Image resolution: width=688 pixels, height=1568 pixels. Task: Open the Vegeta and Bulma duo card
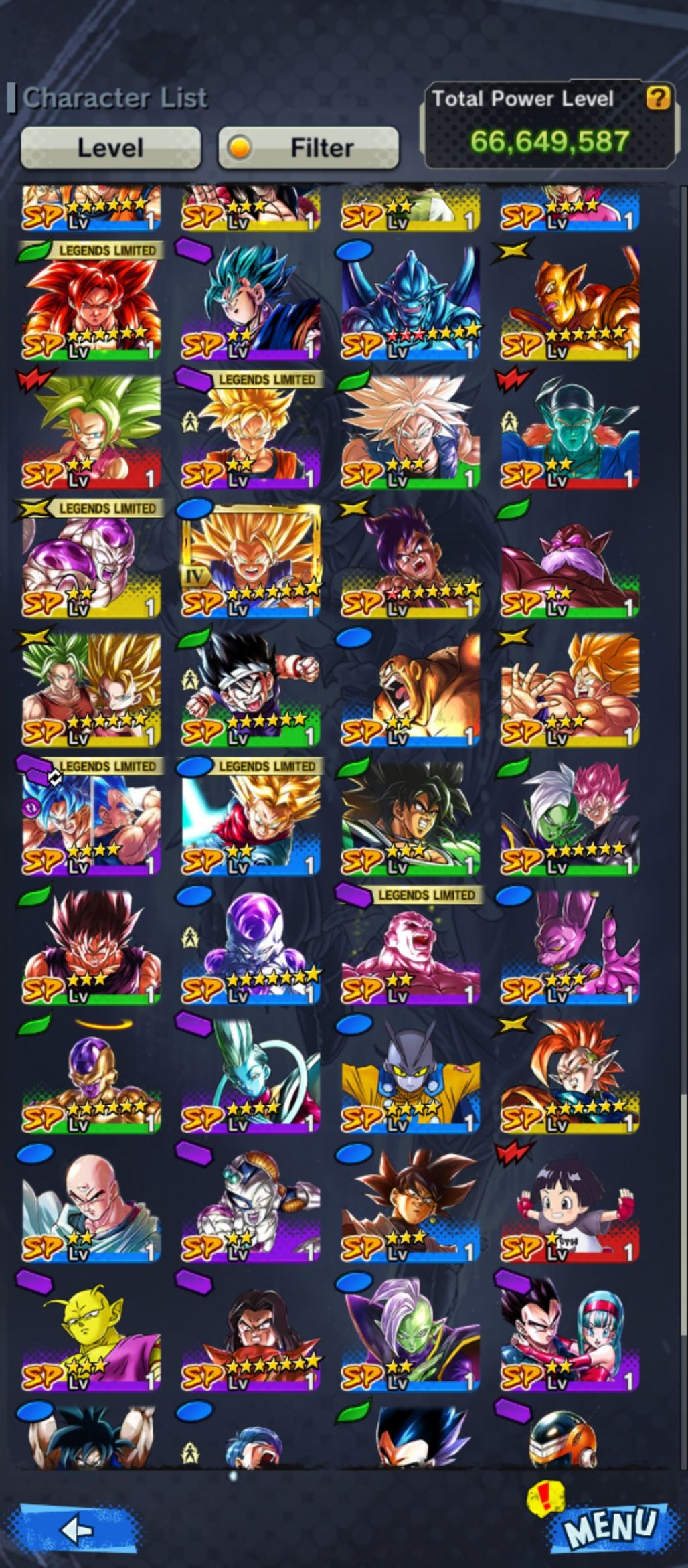click(x=570, y=1334)
